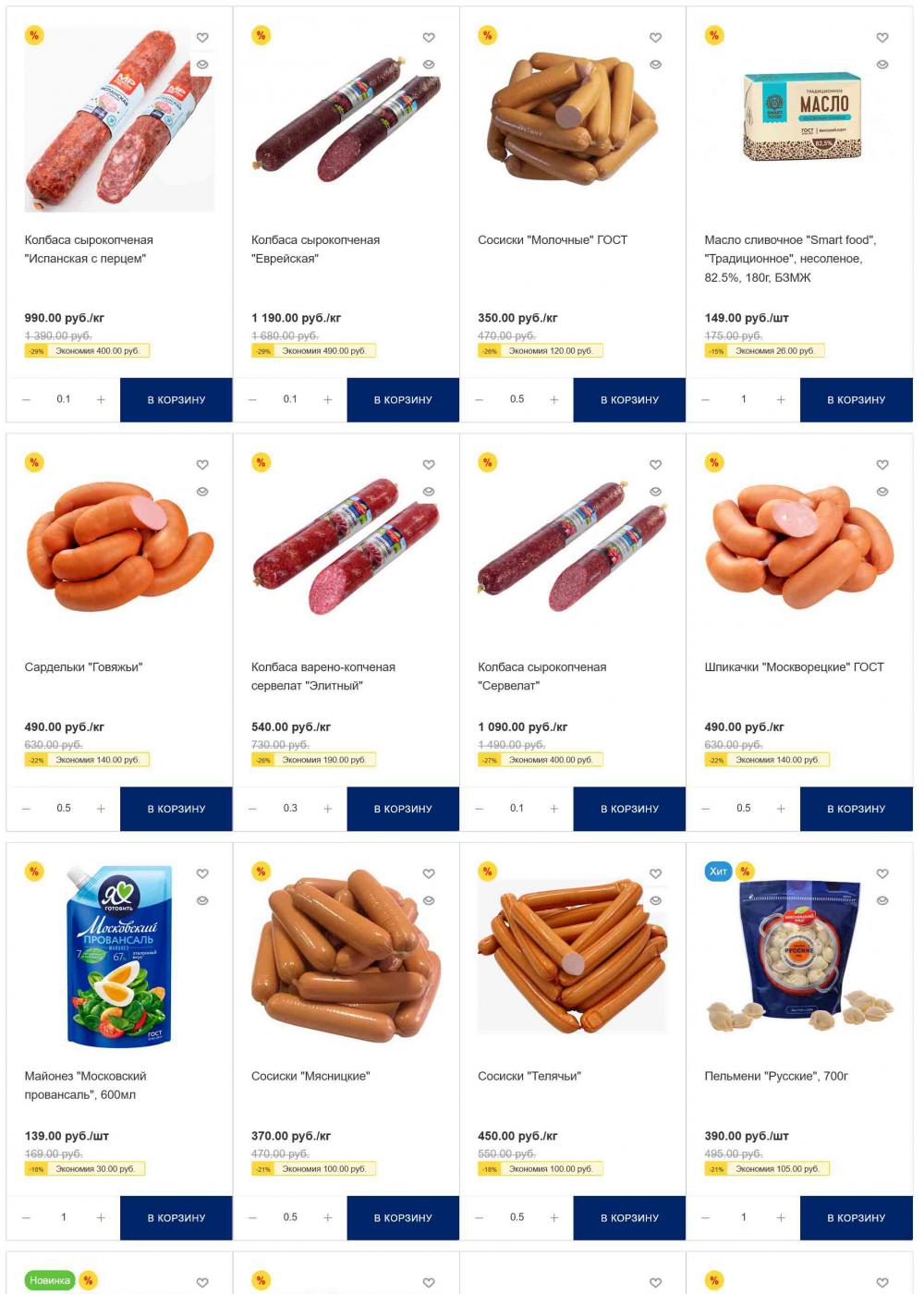The width and height of the screenshot is (924, 1294).
Task: Increase quantity of Майонез "Московский провансаль"
Action: click(101, 1218)
